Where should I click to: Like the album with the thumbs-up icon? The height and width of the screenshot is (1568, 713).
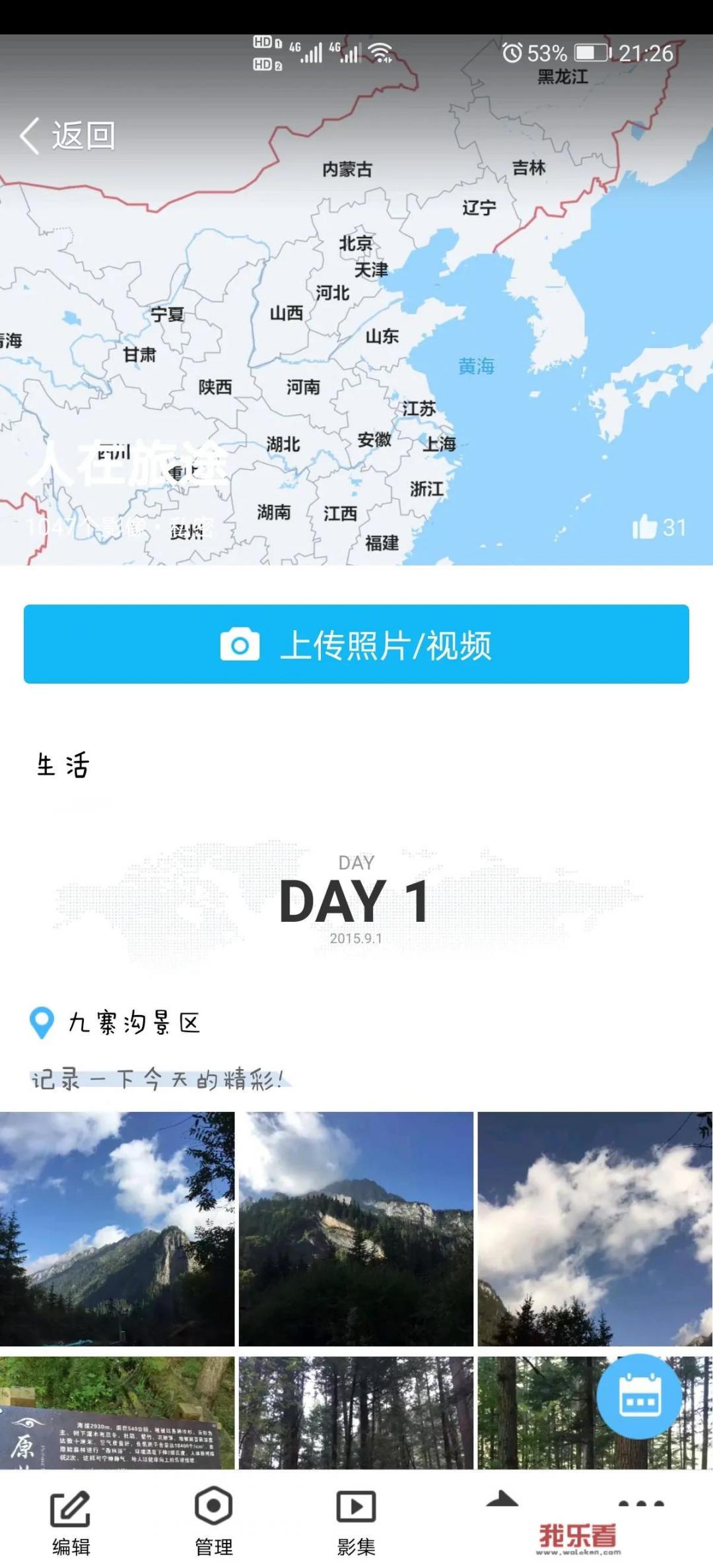point(645,527)
